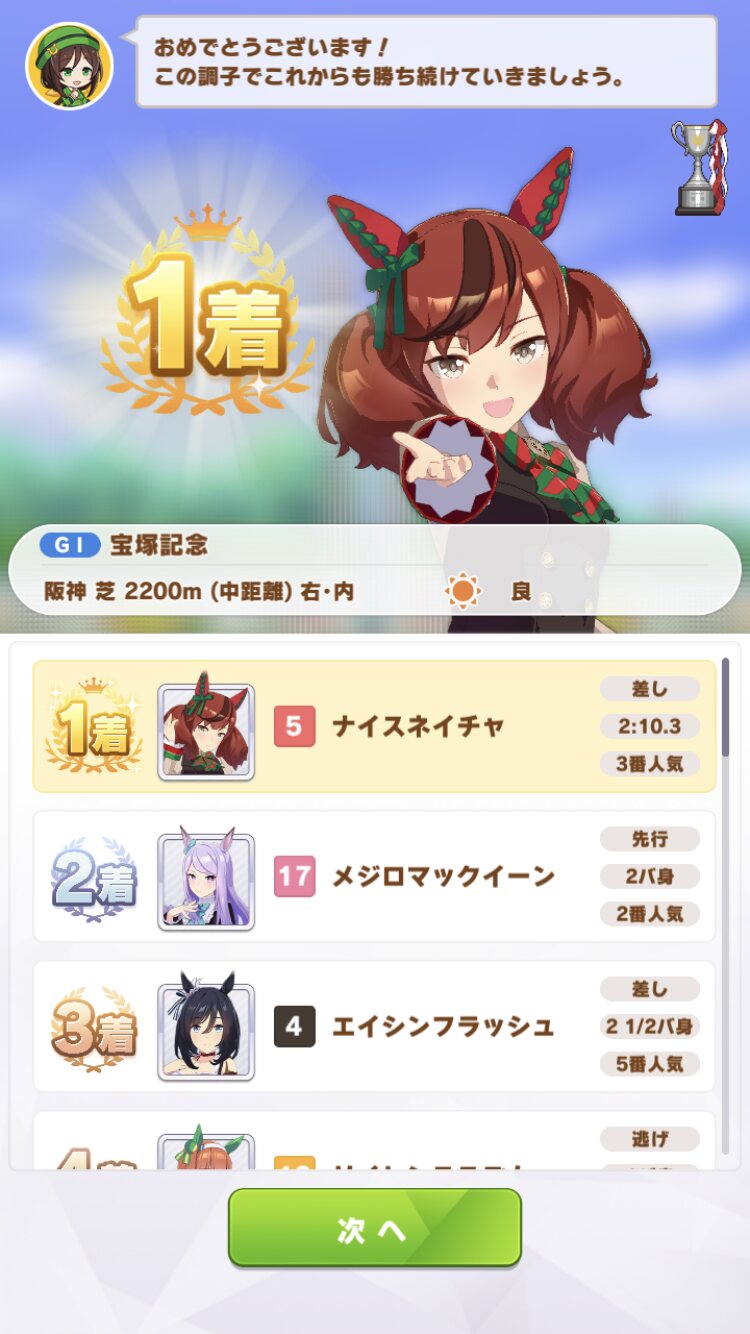Tap the green 次へ button to continue
This screenshot has height=1334, width=750.
(375, 1228)
